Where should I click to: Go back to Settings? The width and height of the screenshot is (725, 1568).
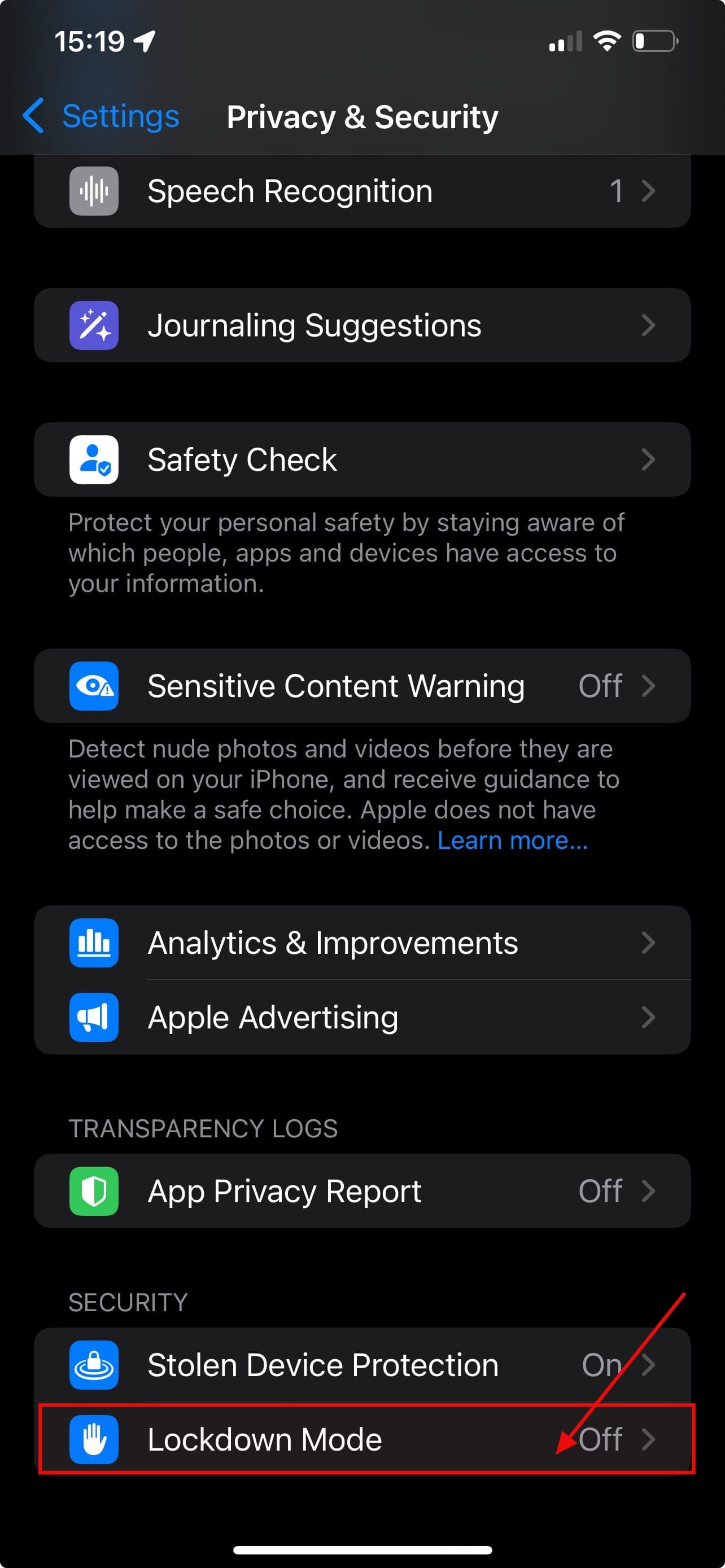102,116
